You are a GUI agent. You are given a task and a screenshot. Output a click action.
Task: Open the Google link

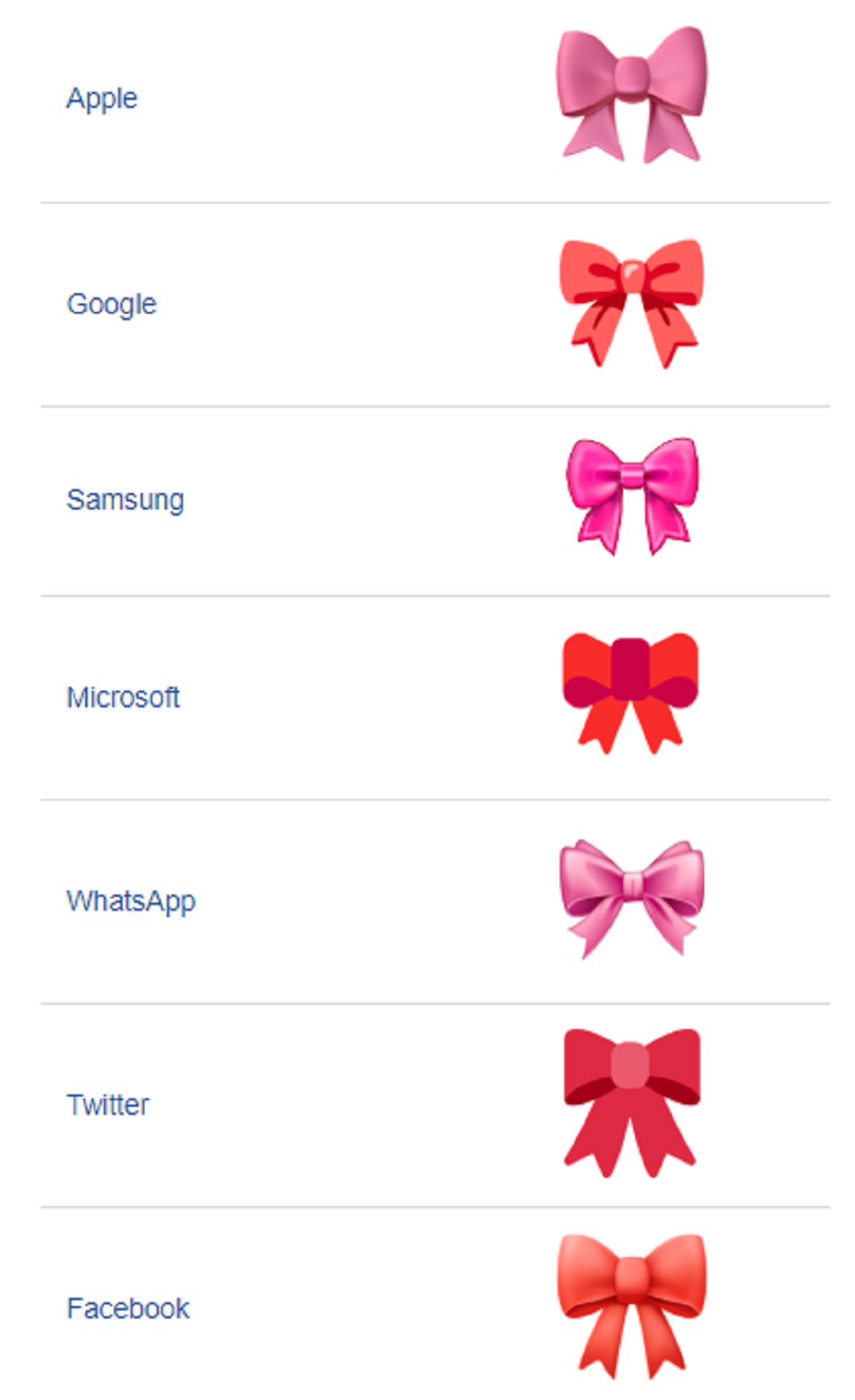[x=112, y=304]
